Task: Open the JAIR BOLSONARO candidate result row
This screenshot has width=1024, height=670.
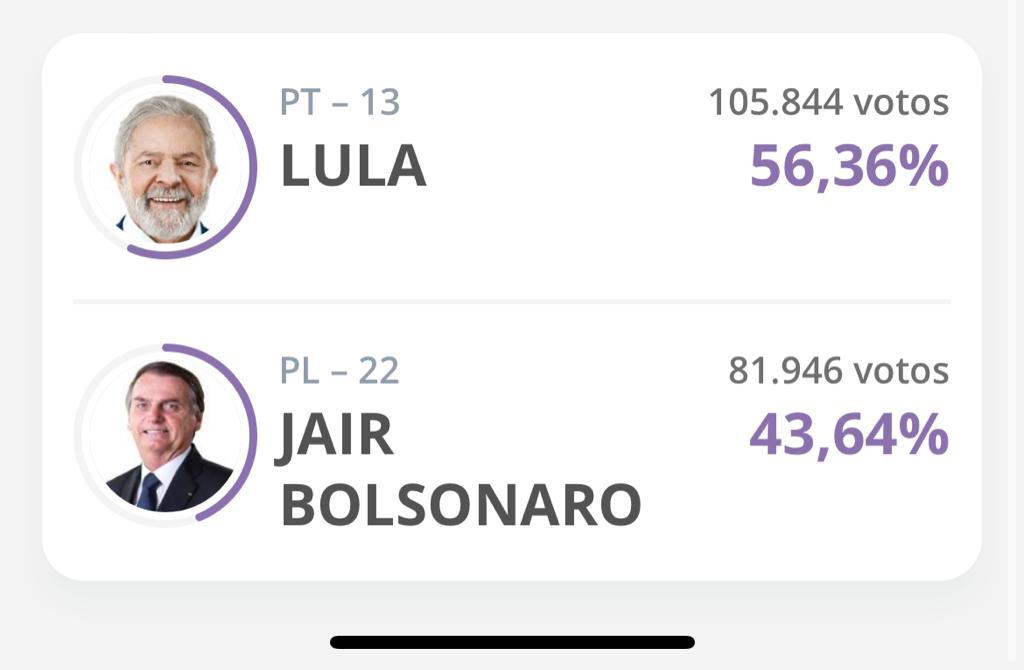Action: [x=510, y=437]
